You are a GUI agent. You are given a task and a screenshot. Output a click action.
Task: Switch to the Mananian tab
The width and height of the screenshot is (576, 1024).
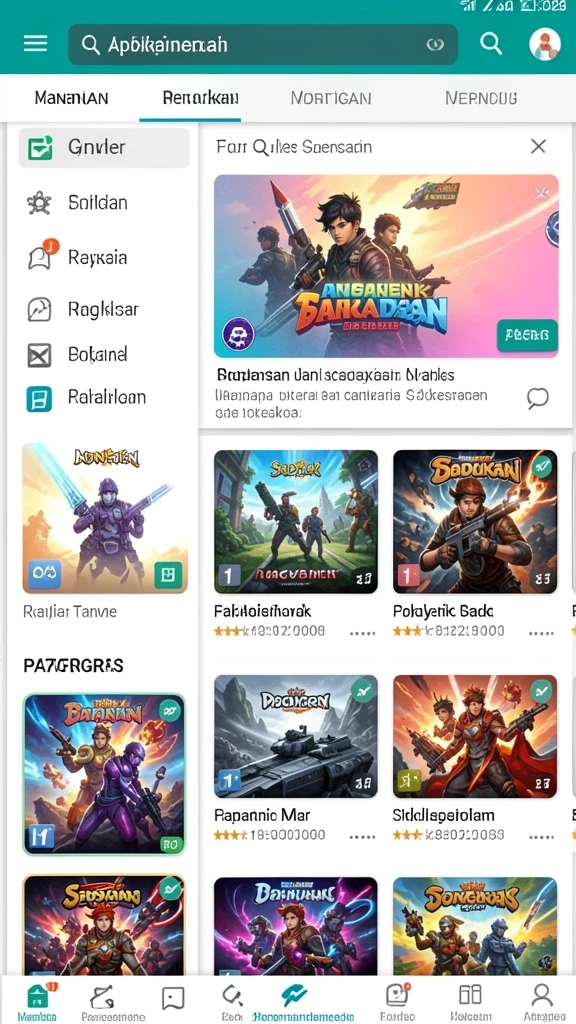pyautogui.click(x=71, y=98)
